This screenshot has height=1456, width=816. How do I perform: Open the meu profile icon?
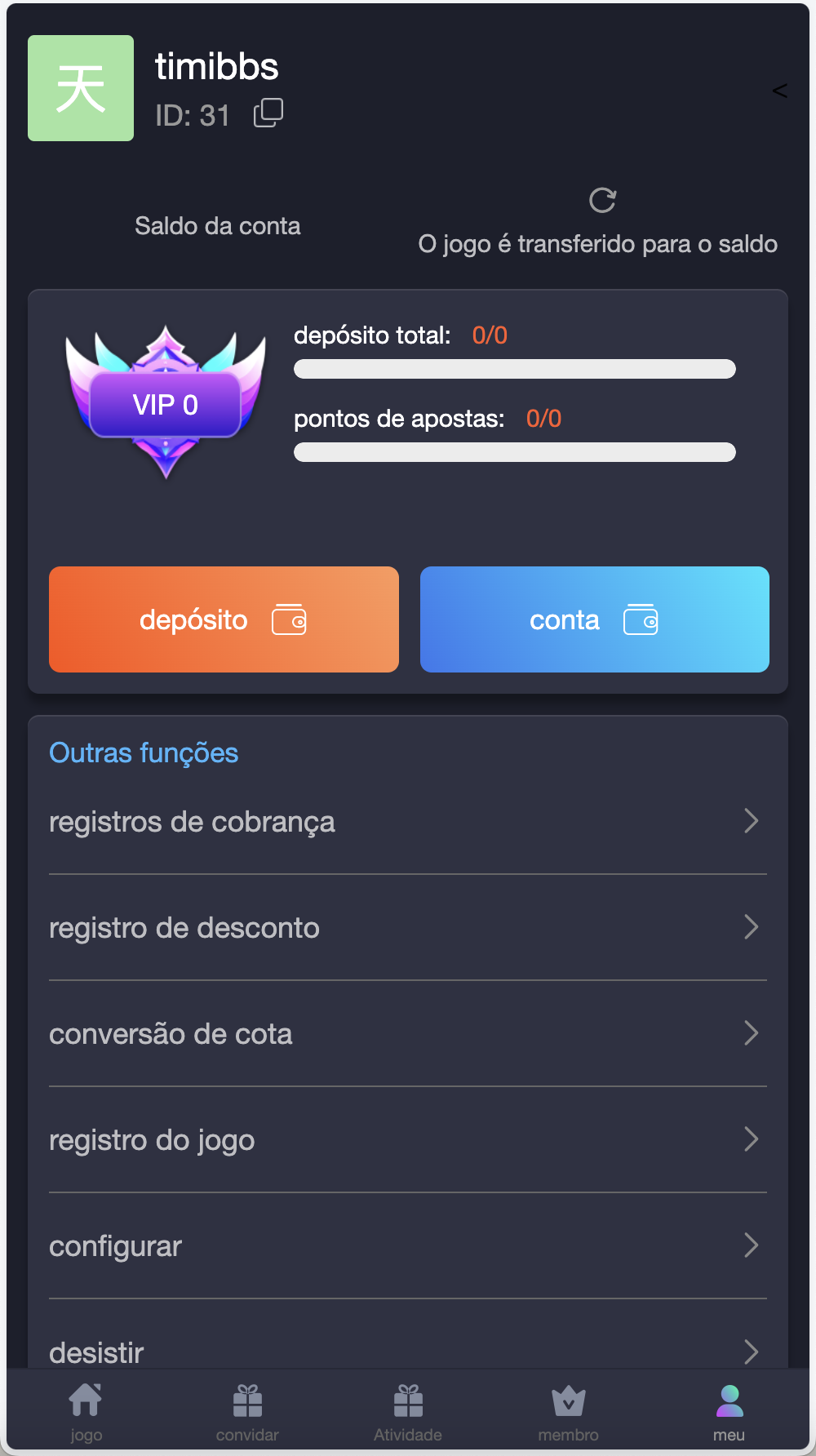pyautogui.click(x=729, y=1398)
